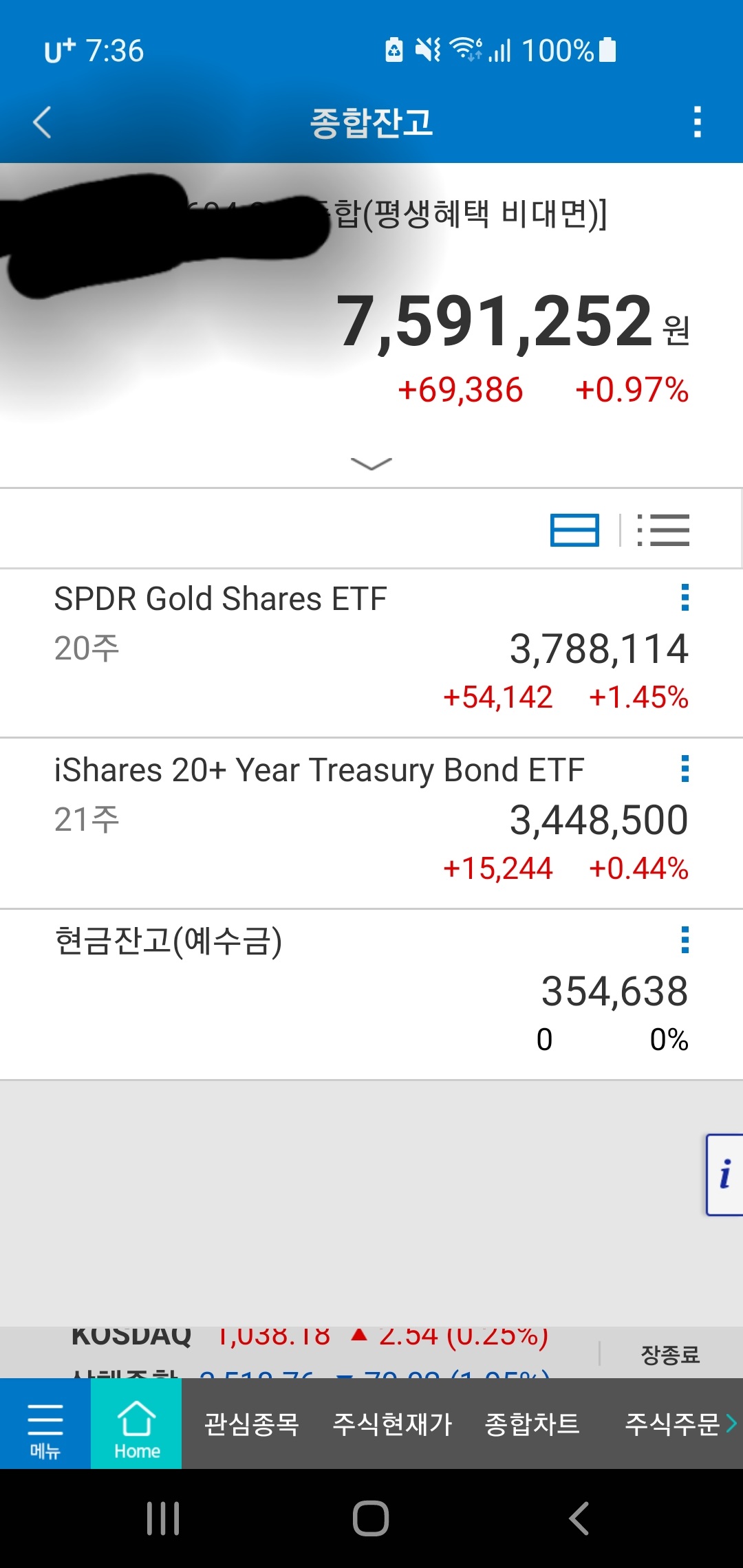743x1568 pixels.
Task: Open options for SPDR Gold Shares ETF
Action: click(685, 598)
